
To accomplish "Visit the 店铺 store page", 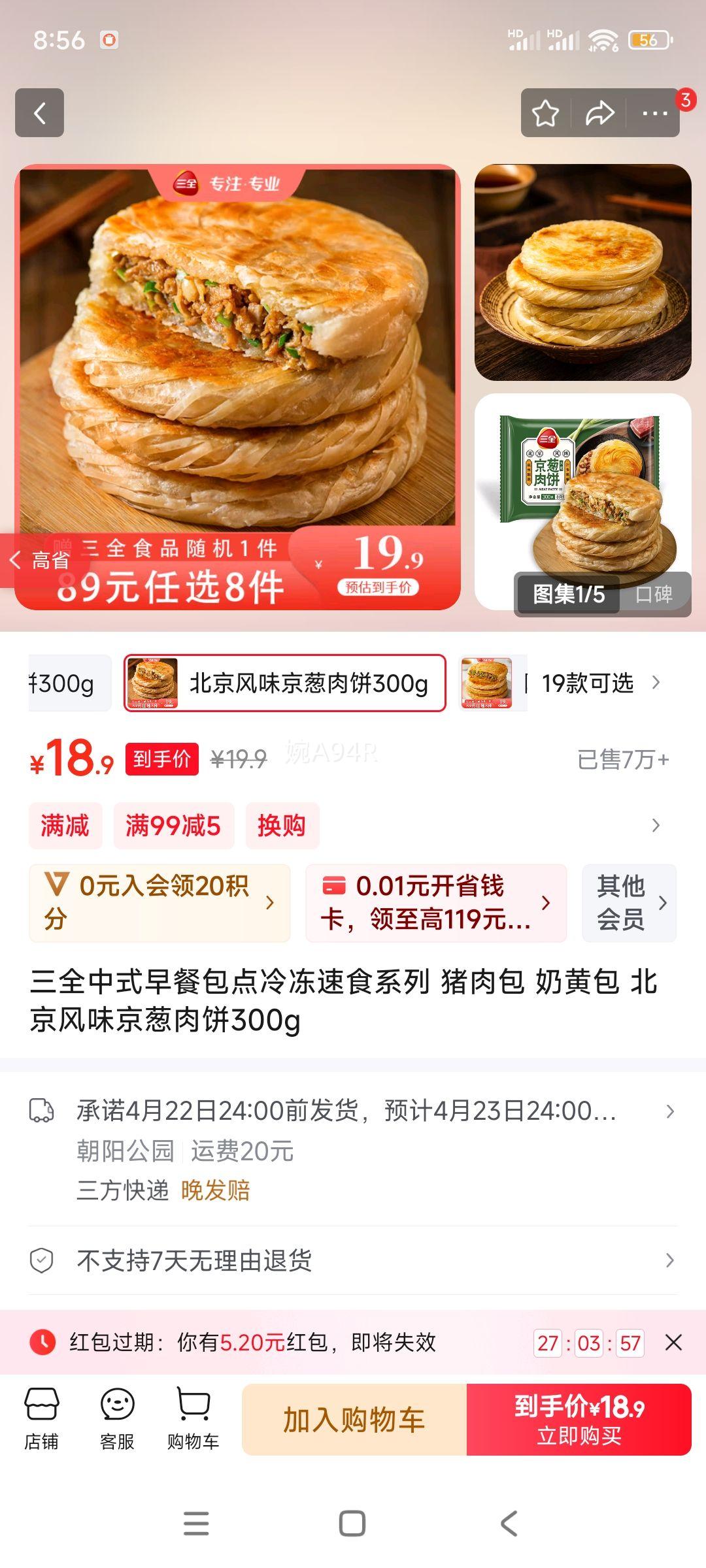I will tap(42, 1419).
